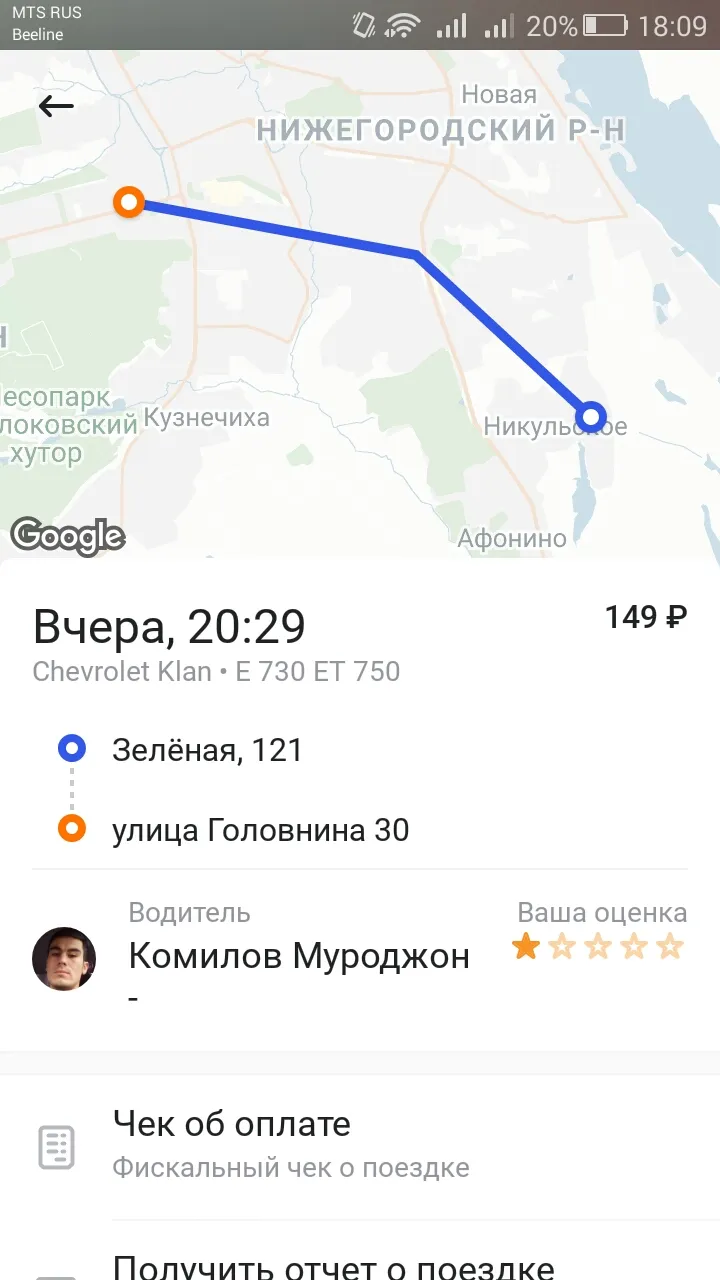Tap the route map
The width and height of the screenshot is (720, 1280).
360,305
